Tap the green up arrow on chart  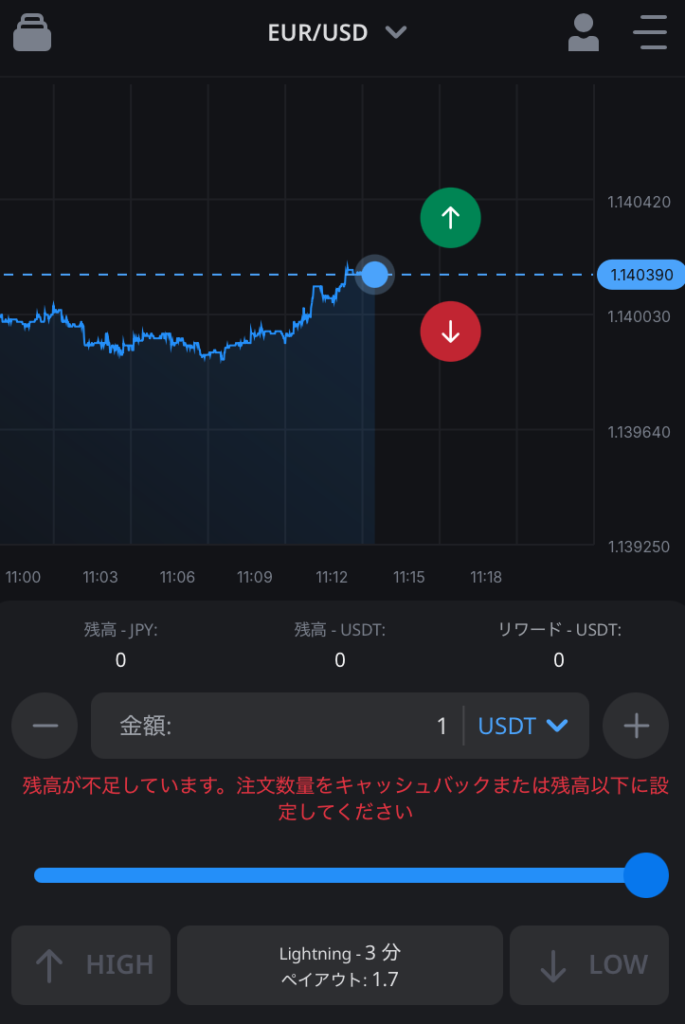click(x=451, y=217)
